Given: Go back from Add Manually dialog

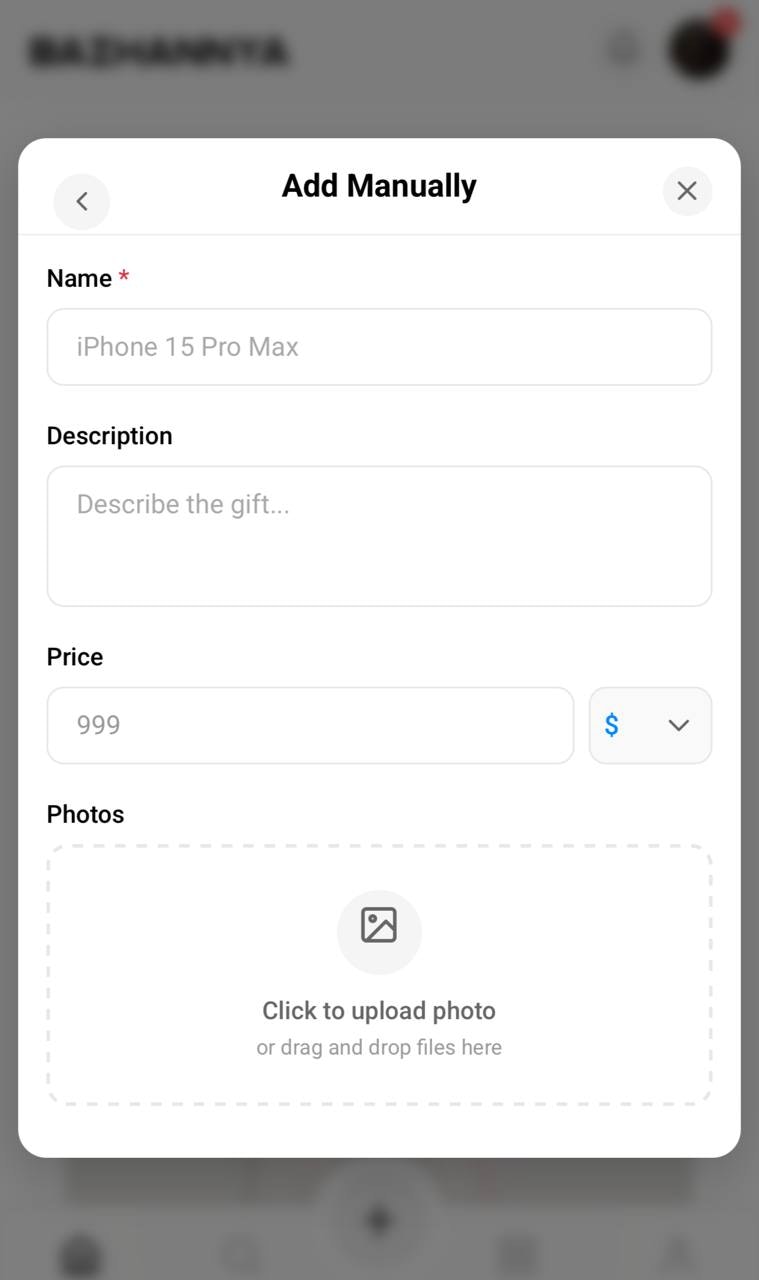Looking at the screenshot, I should click(x=82, y=201).
